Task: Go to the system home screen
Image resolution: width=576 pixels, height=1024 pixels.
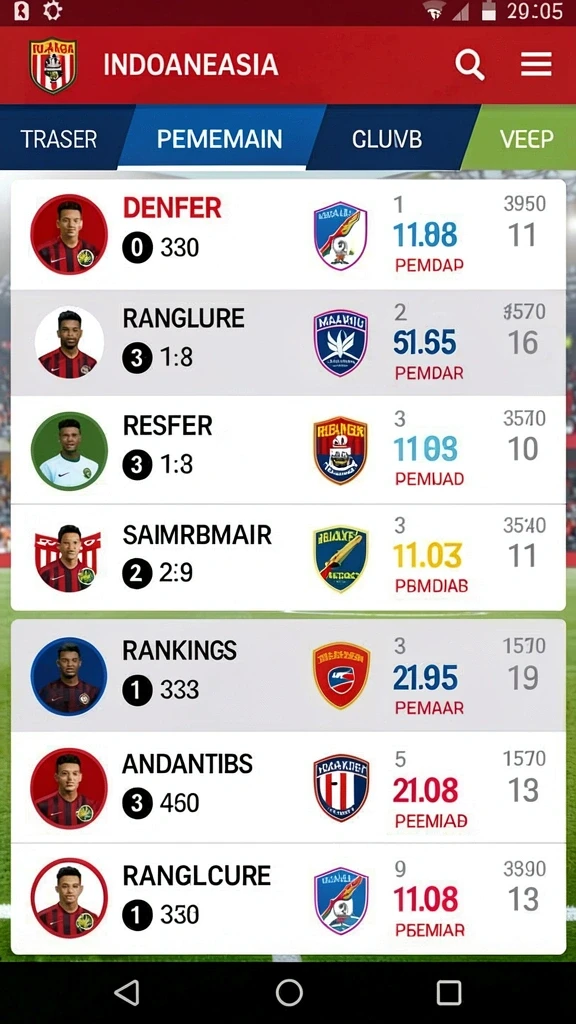Action: coord(289,993)
